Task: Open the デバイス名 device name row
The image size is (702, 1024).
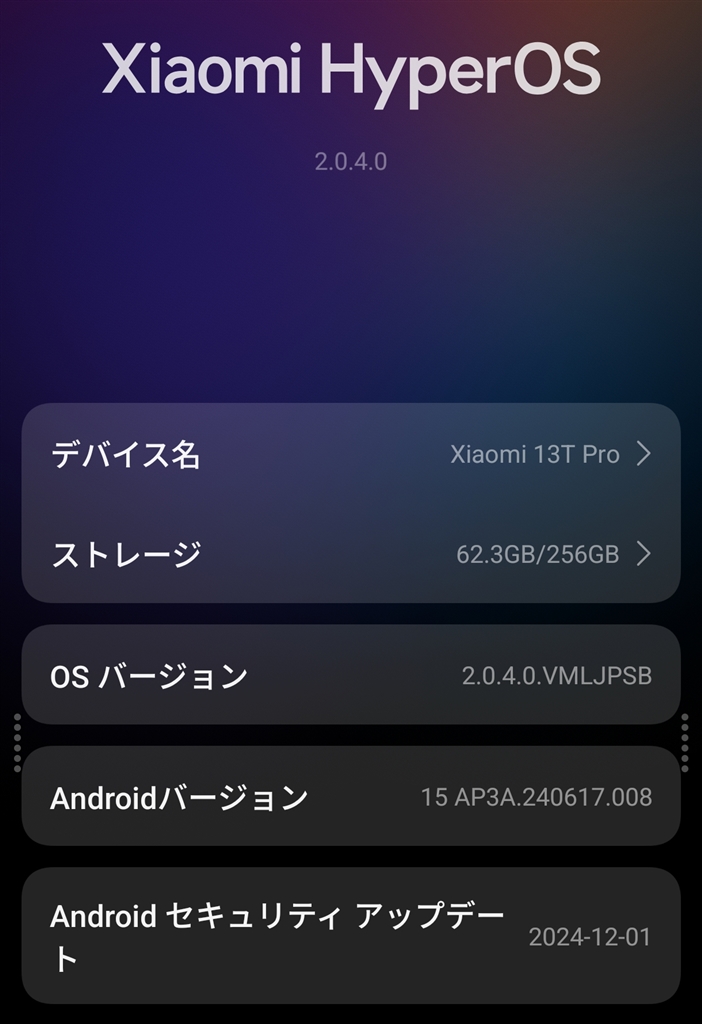Action: [350, 455]
